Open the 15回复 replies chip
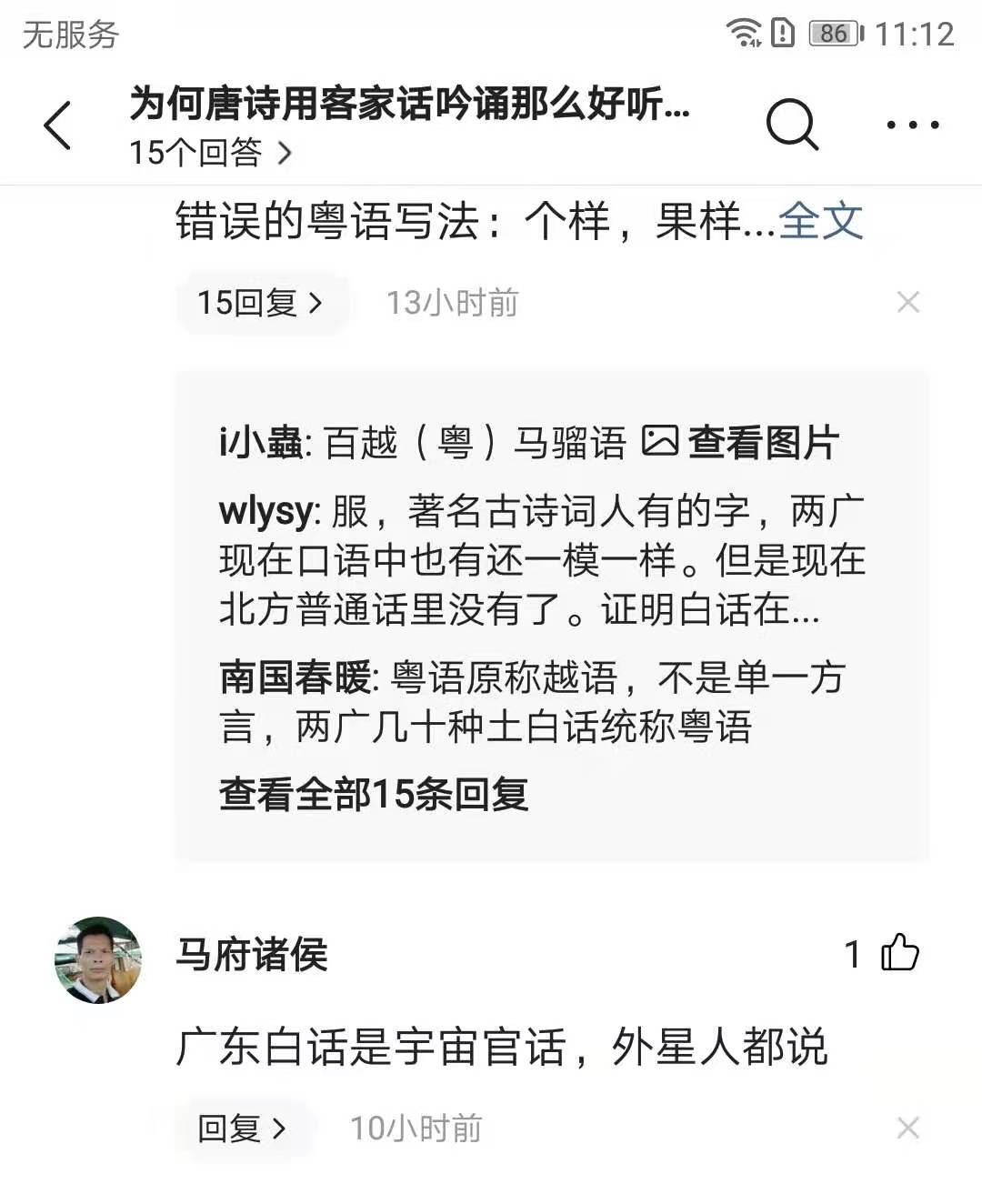This screenshot has height=1204, width=982. click(x=260, y=303)
